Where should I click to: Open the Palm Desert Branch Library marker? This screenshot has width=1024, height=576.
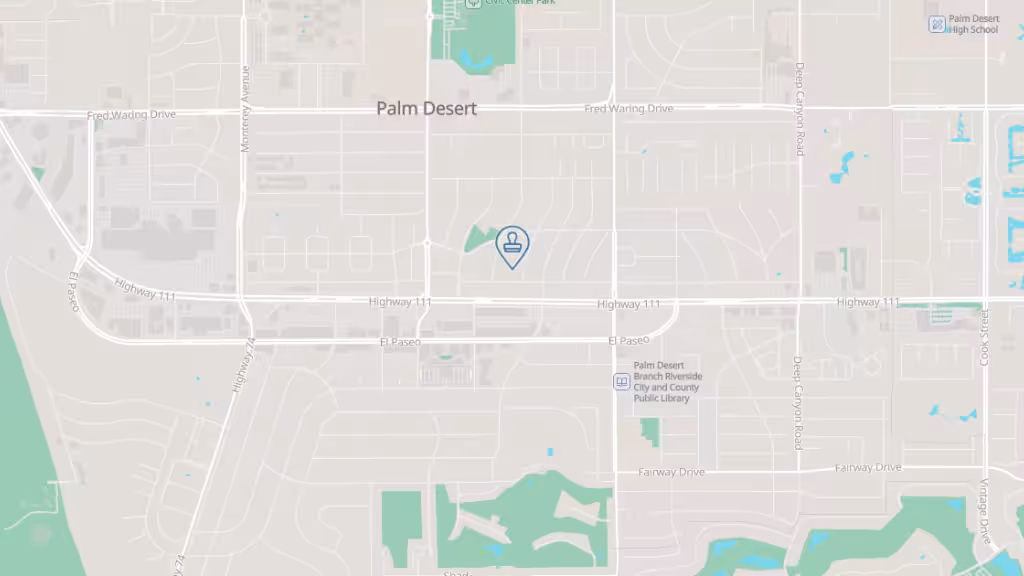pos(621,382)
